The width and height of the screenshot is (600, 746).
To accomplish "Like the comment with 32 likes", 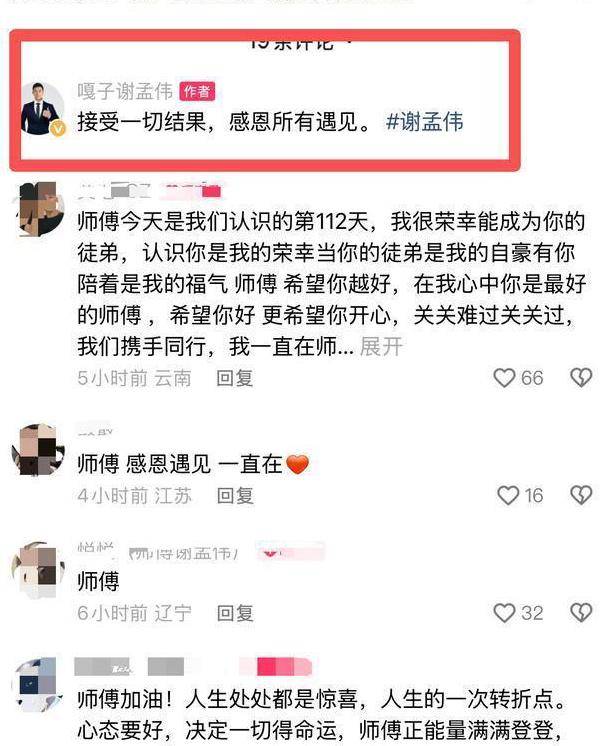I will tap(507, 612).
